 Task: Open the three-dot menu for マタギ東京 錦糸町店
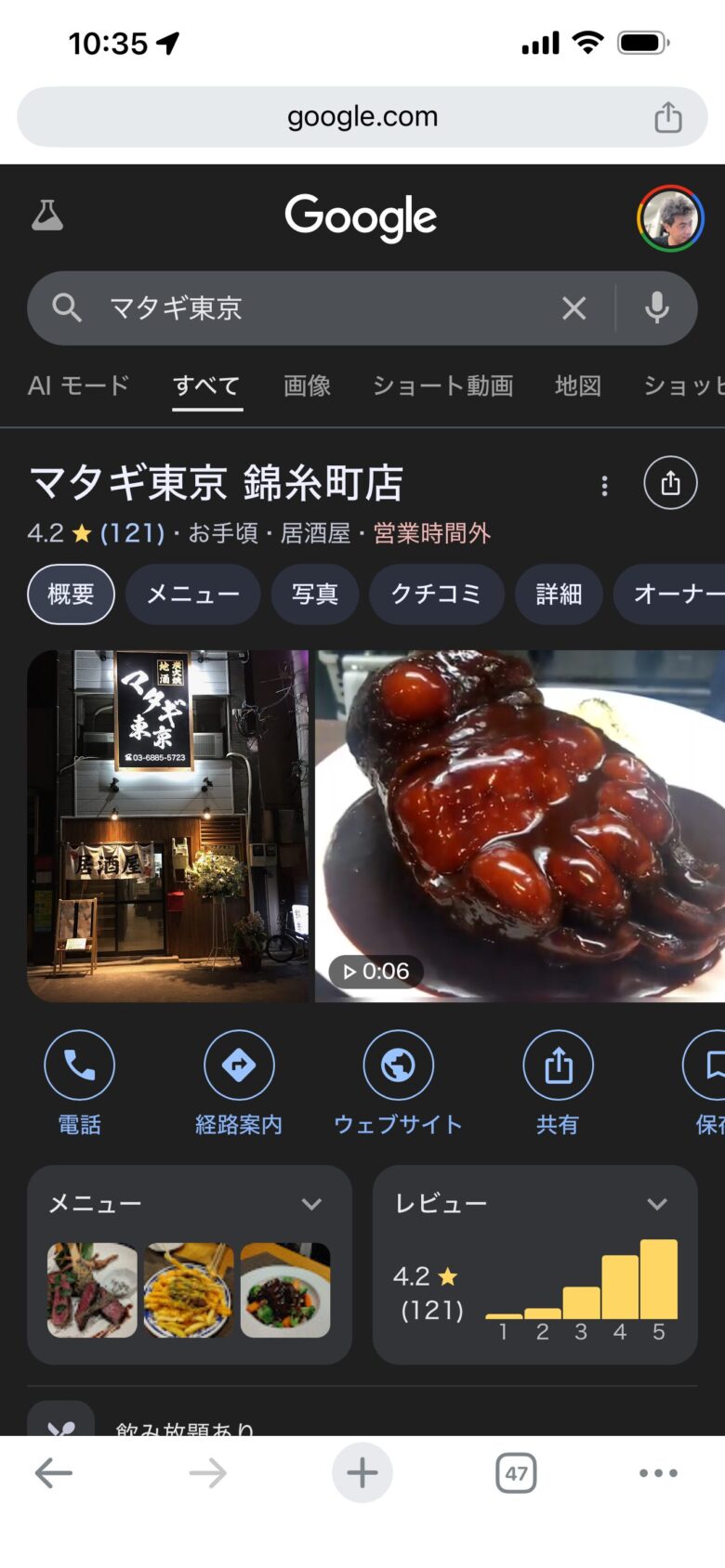pos(604,485)
